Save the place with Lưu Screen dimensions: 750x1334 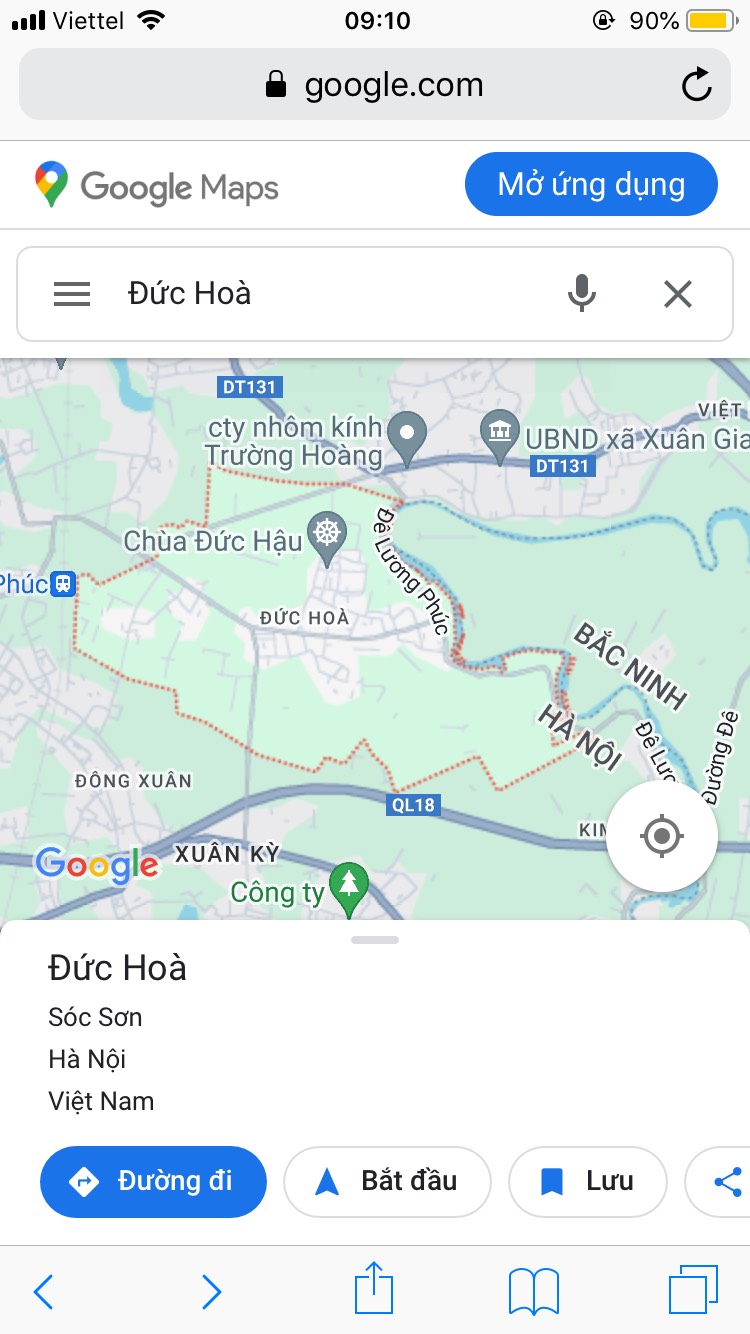[587, 1181]
